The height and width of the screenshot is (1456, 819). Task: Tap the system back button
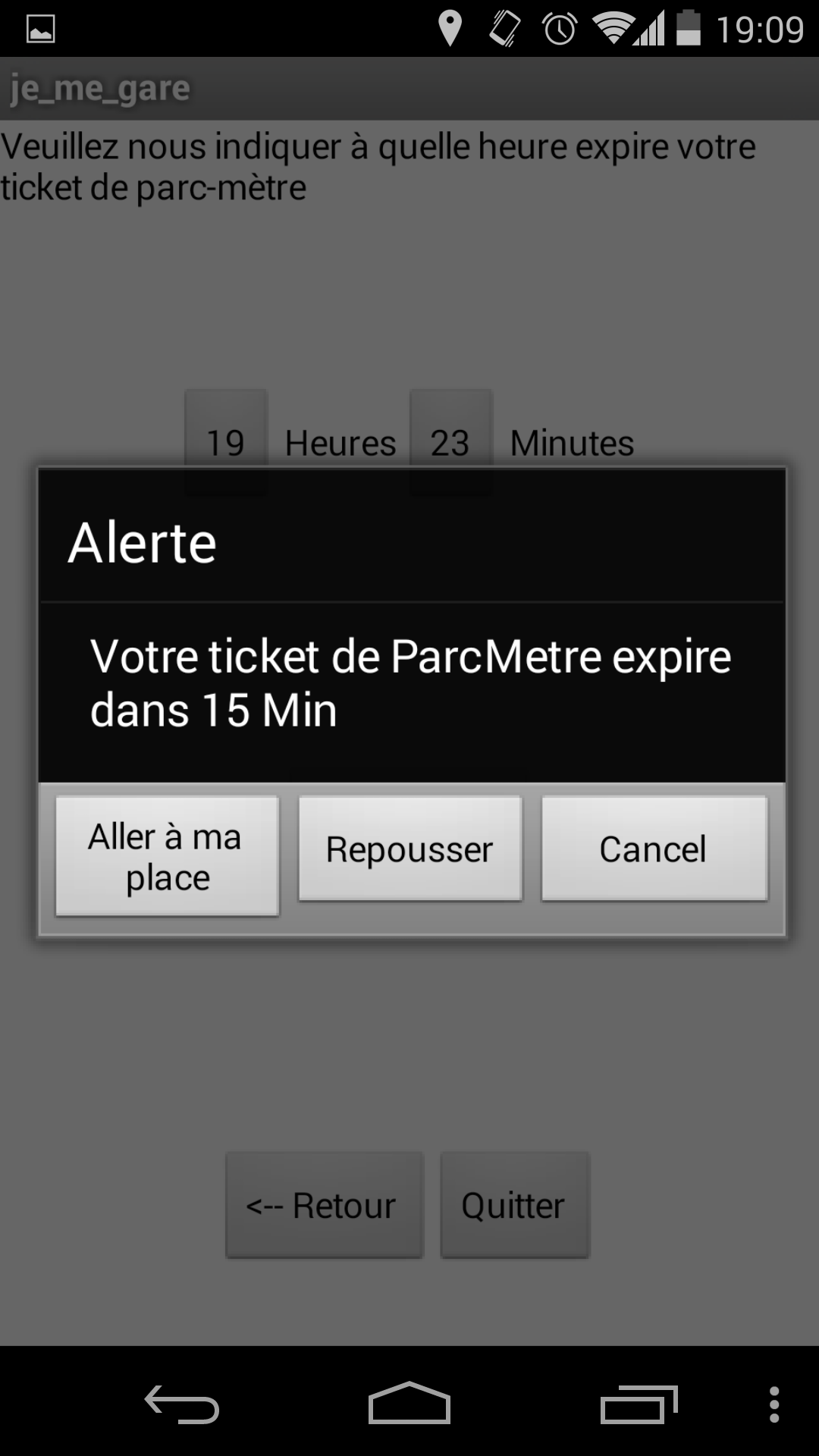coord(182,1404)
